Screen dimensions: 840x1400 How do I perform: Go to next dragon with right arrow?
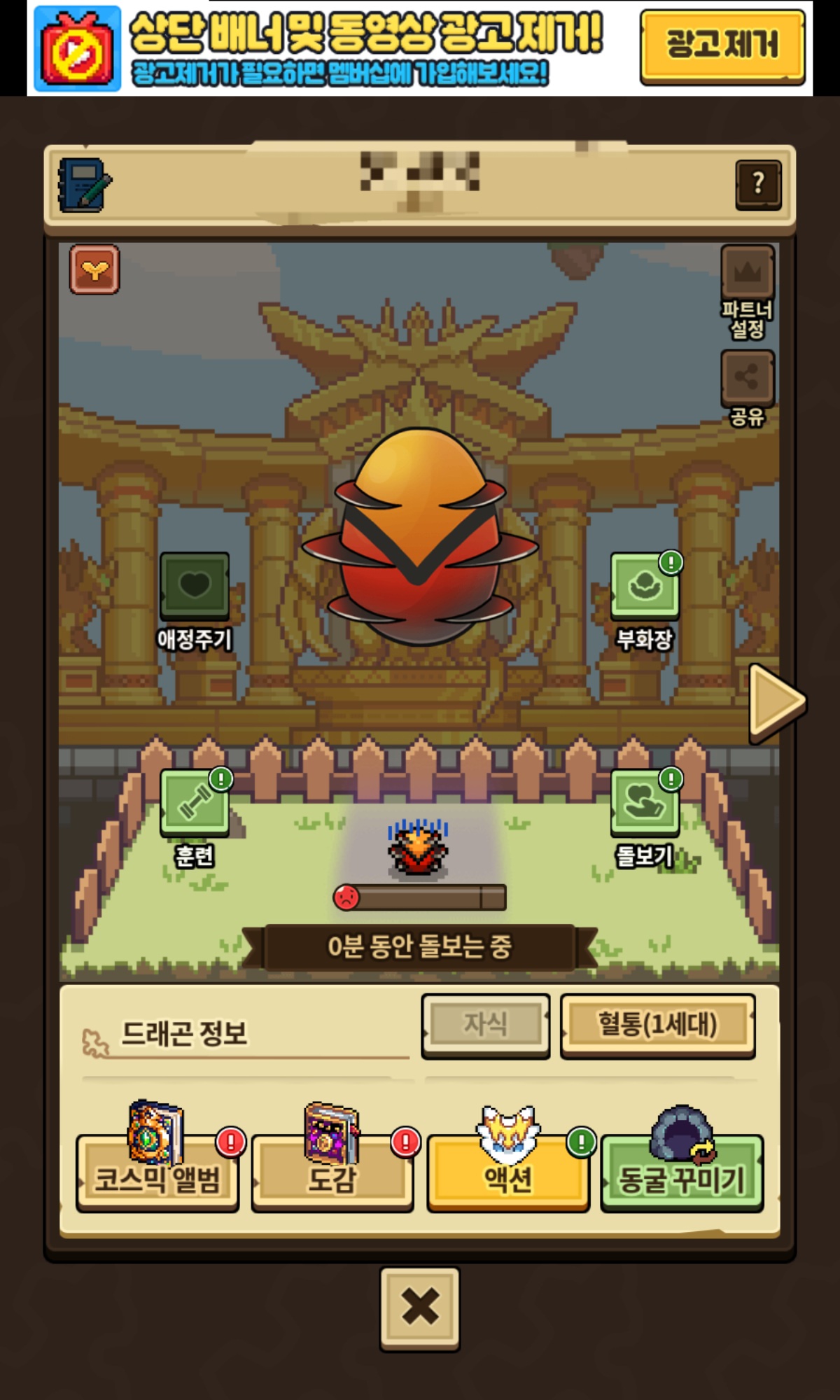[776, 702]
